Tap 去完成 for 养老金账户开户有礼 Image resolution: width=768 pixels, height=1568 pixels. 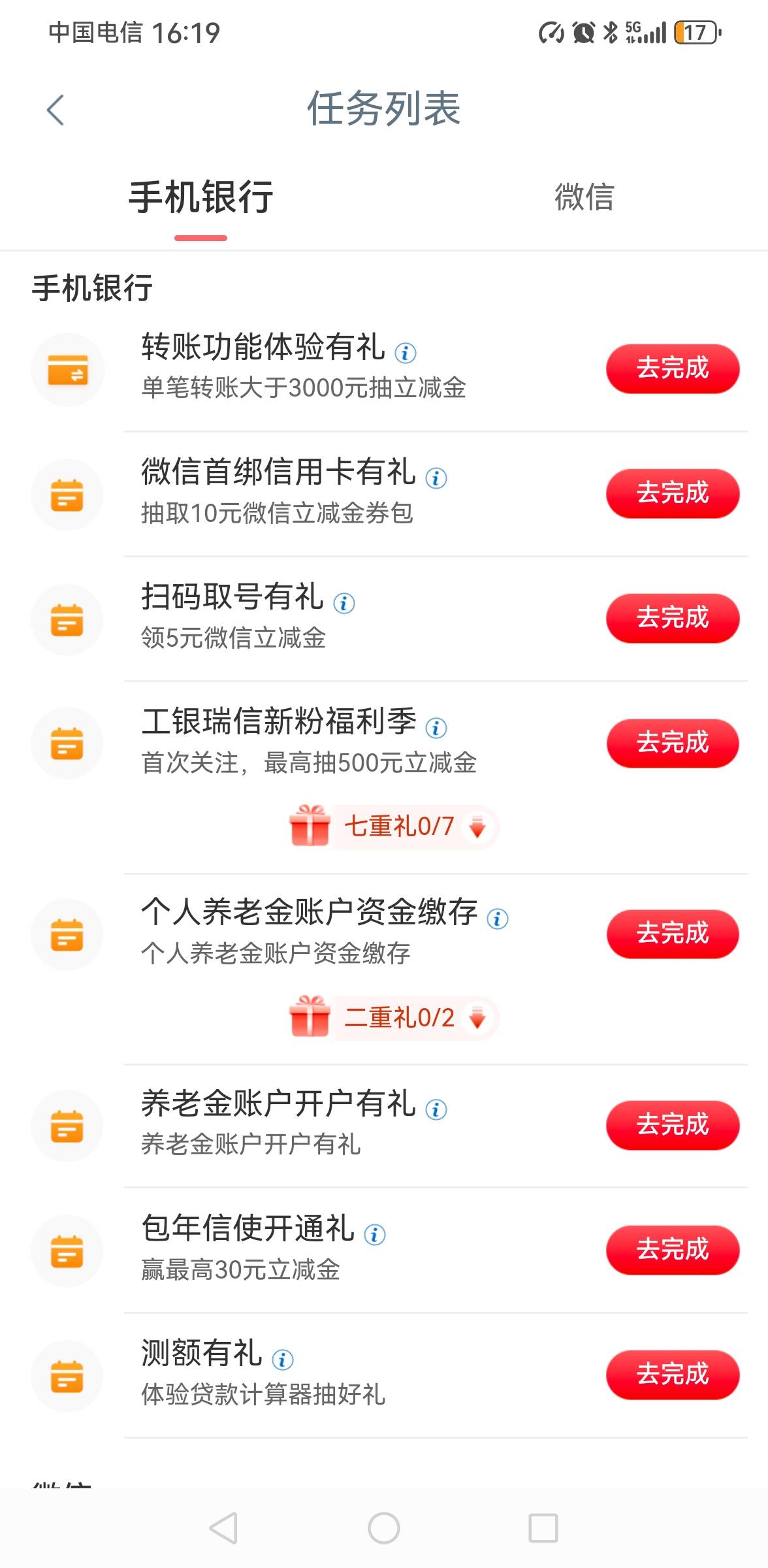click(x=673, y=1125)
